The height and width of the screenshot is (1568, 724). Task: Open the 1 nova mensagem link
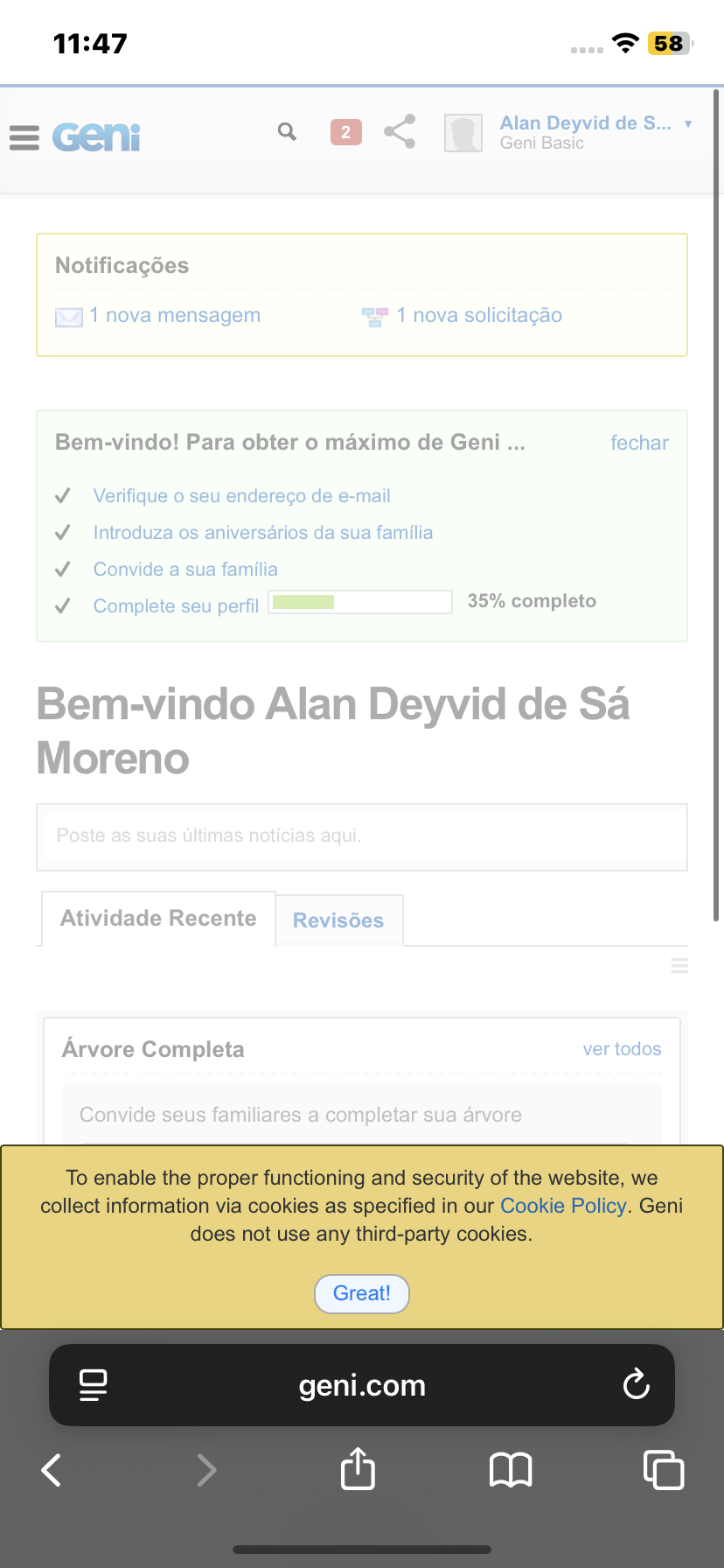(174, 316)
